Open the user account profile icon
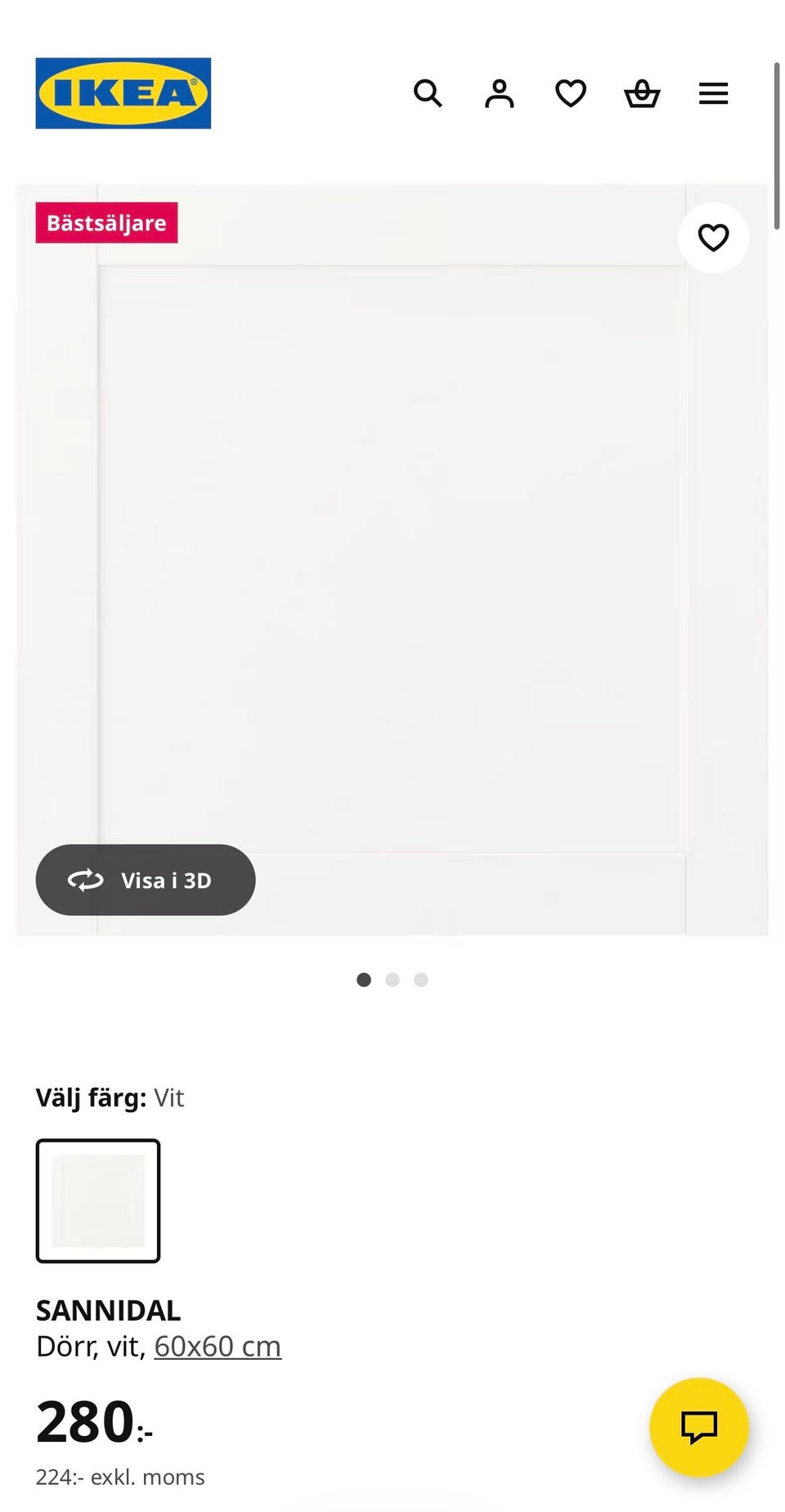Image resolution: width=785 pixels, height=1512 pixels. (x=499, y=93)
